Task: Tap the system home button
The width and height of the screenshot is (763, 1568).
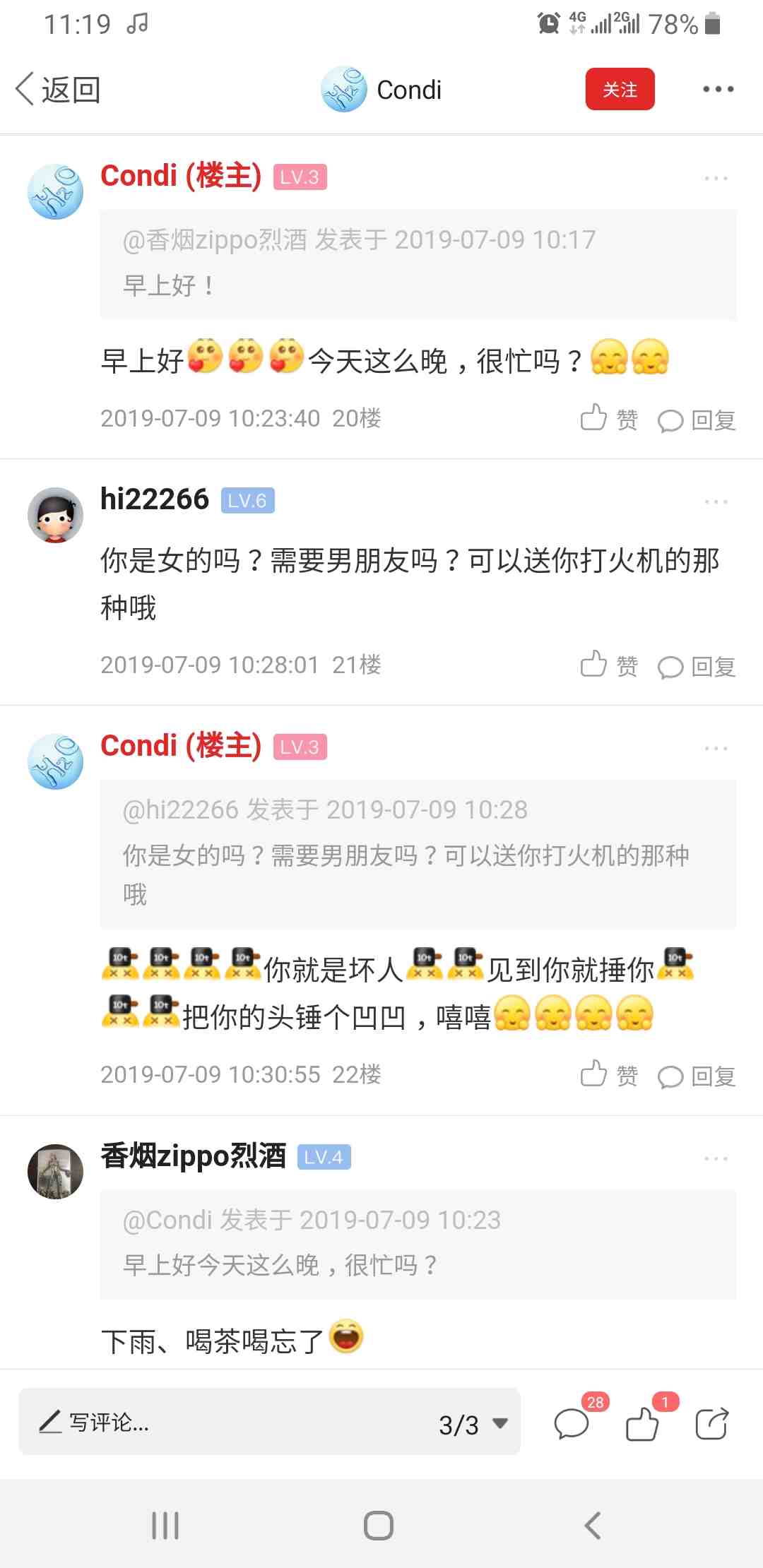Action: [x=379, y=1526]
